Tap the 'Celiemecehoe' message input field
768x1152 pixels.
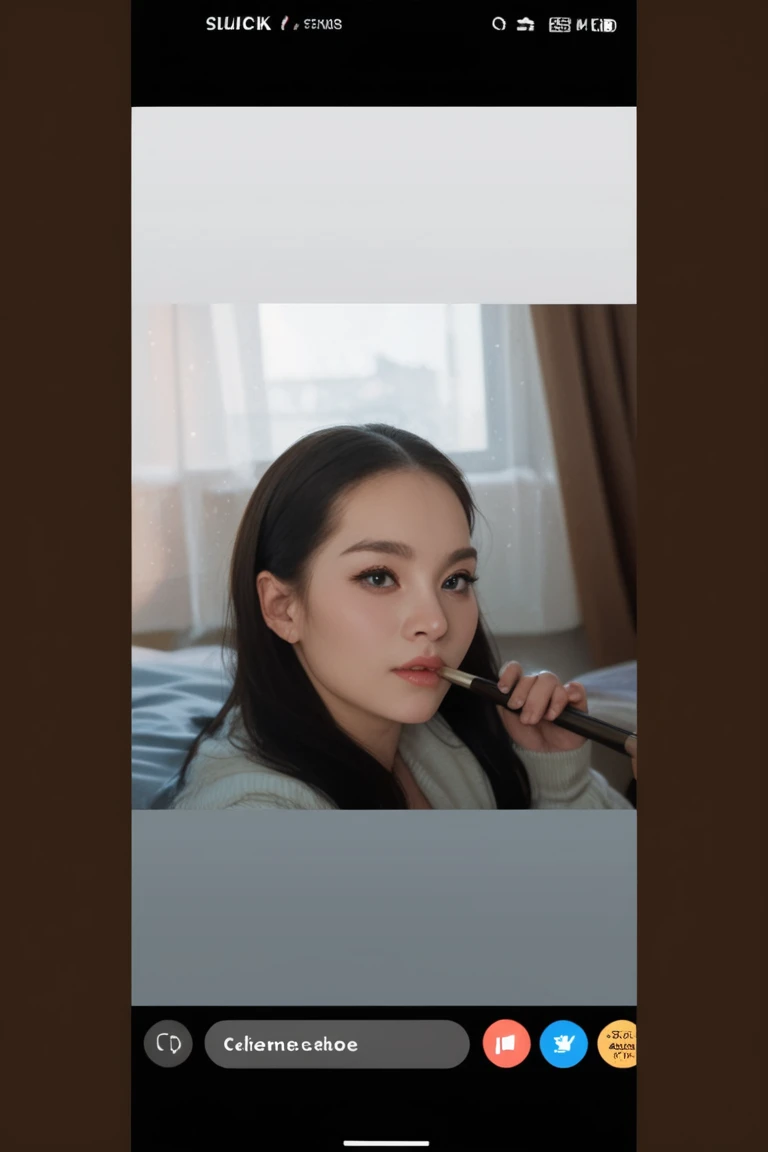click(x=336, y=1044)
